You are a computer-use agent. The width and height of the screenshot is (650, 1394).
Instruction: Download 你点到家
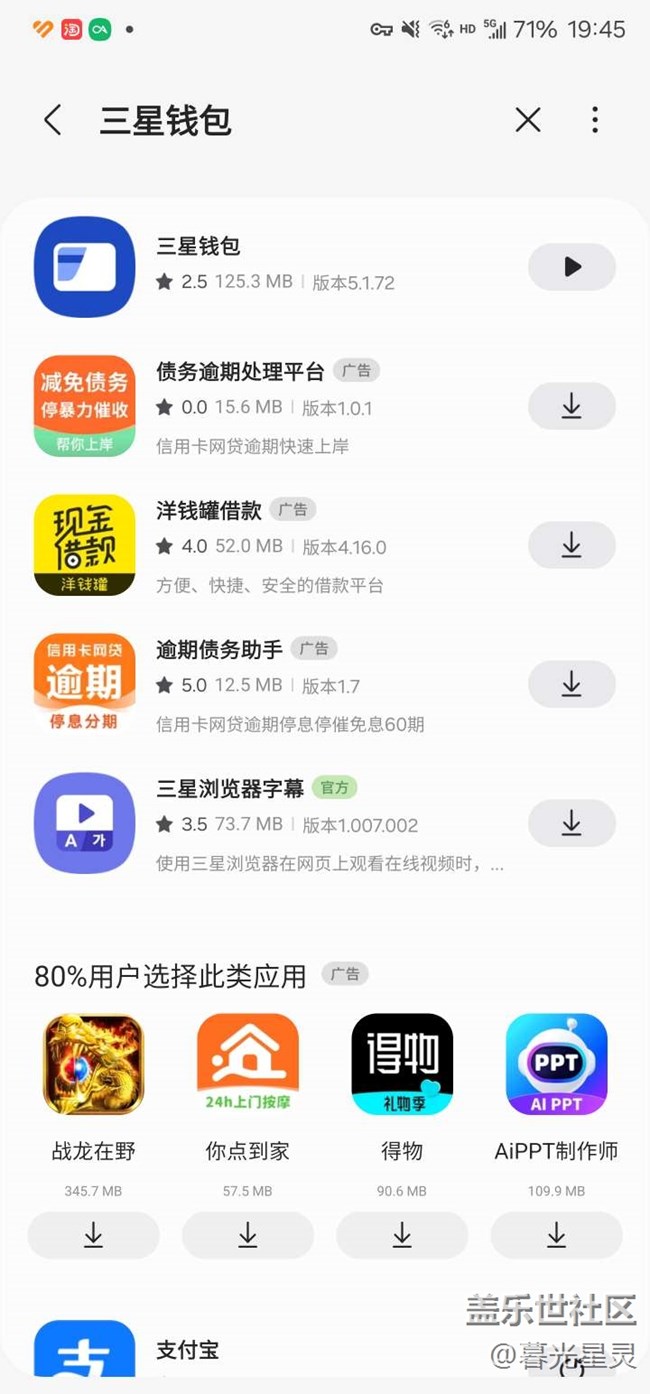pos(247,1236)
